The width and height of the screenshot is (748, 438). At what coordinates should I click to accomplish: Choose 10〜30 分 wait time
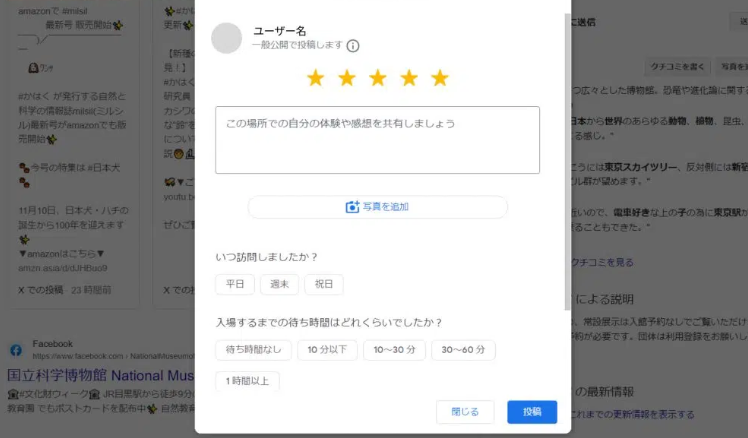point(393,350)
